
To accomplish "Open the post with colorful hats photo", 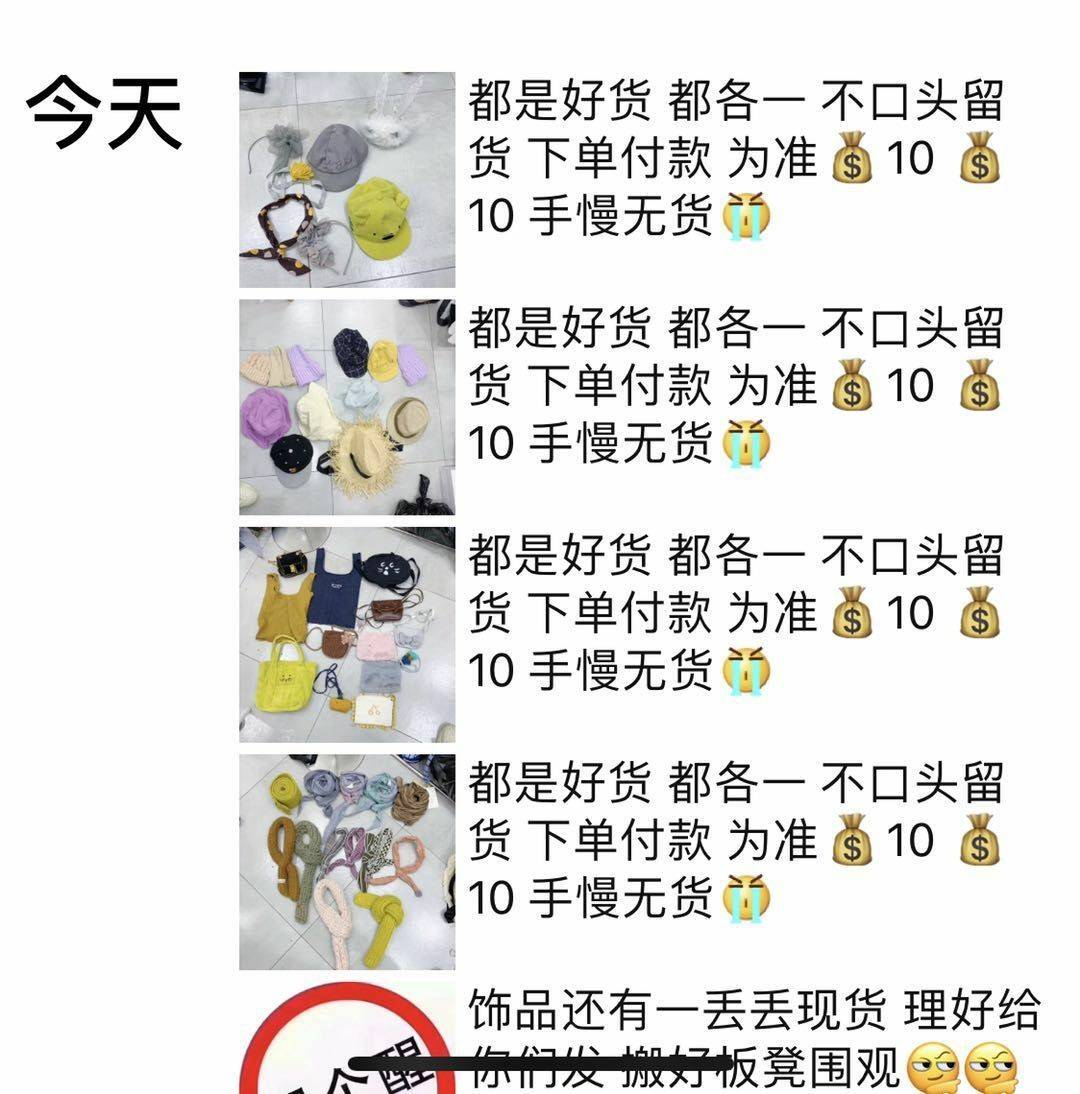I will [347, 407].
